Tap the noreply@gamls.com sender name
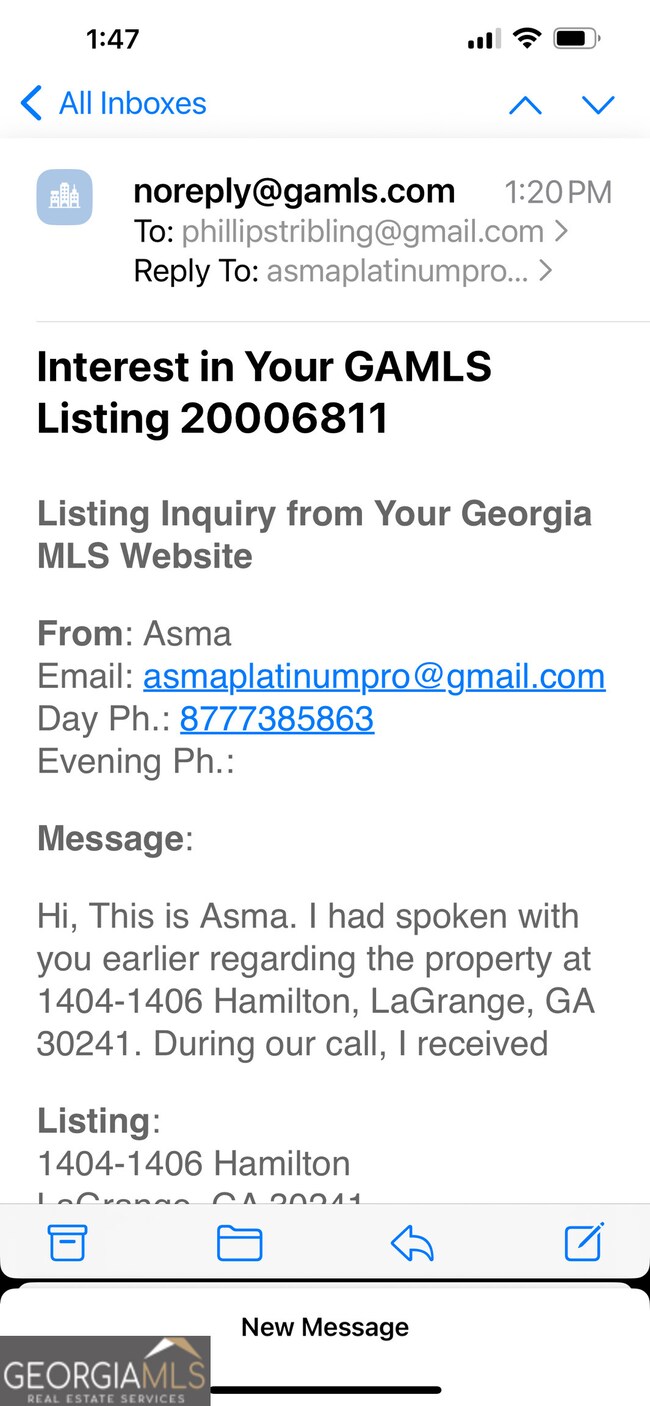This screenshot has width=650, height=1406. (294, 190)
